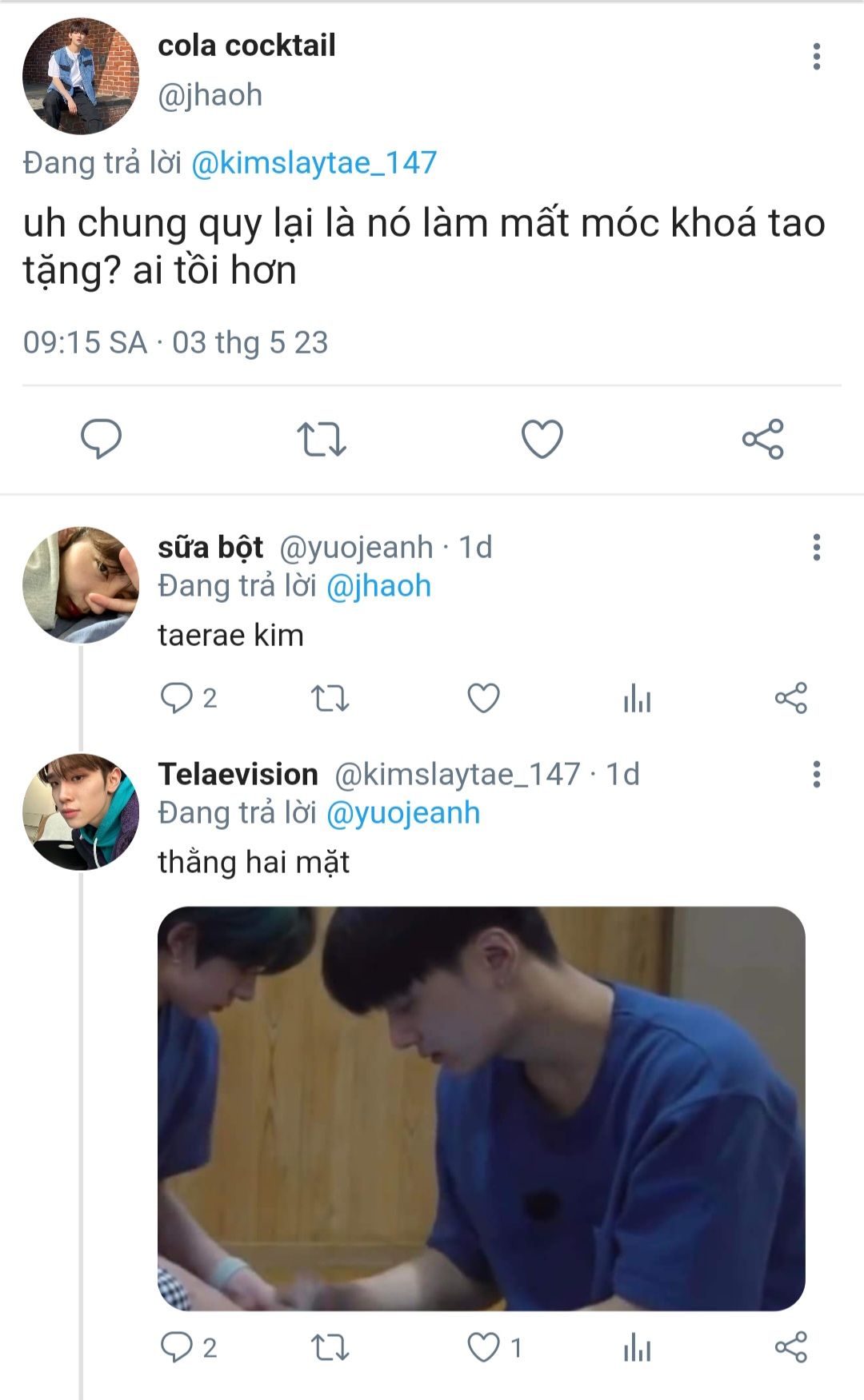
Task: Share cola cocktail's main tweet
Action: (x=763, y=439)
